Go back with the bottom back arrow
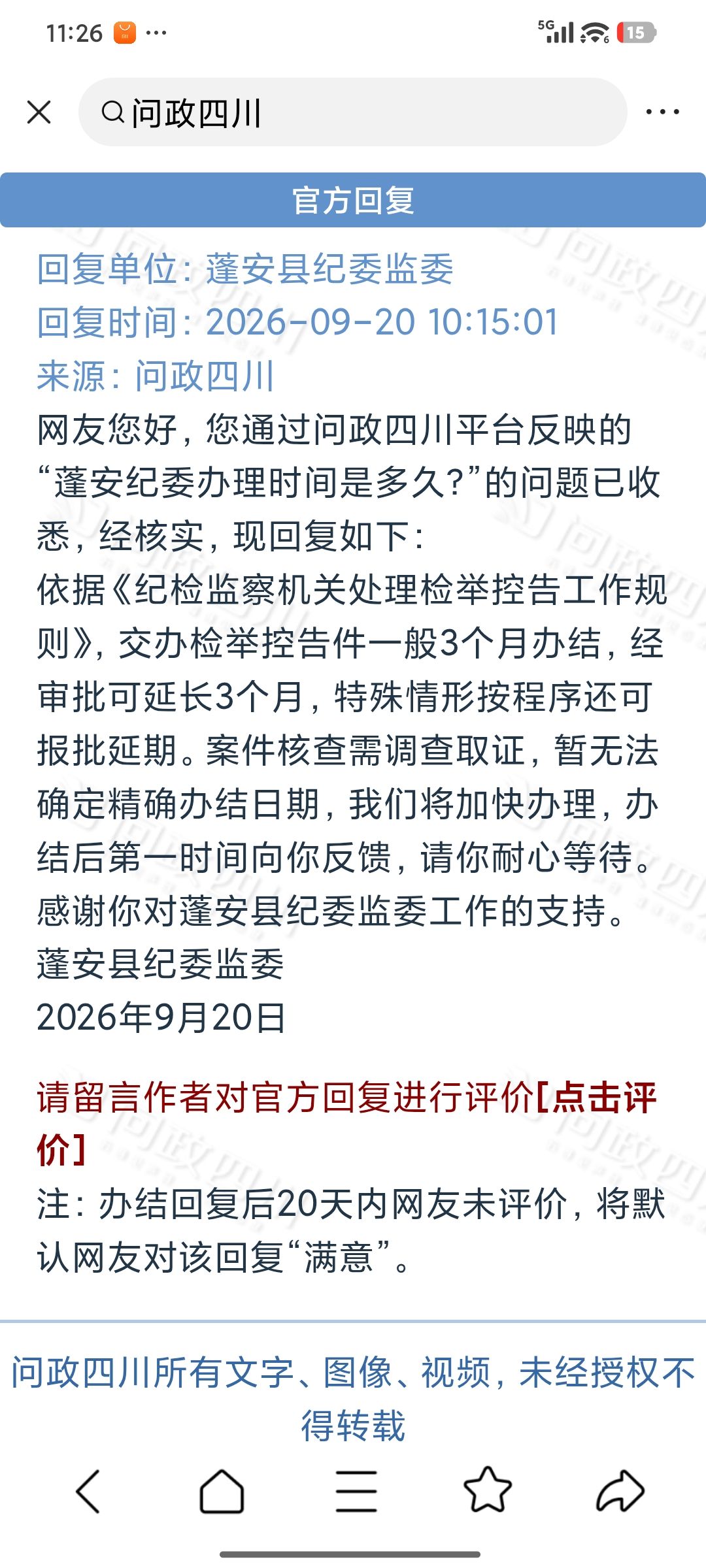 [88, 1492]
